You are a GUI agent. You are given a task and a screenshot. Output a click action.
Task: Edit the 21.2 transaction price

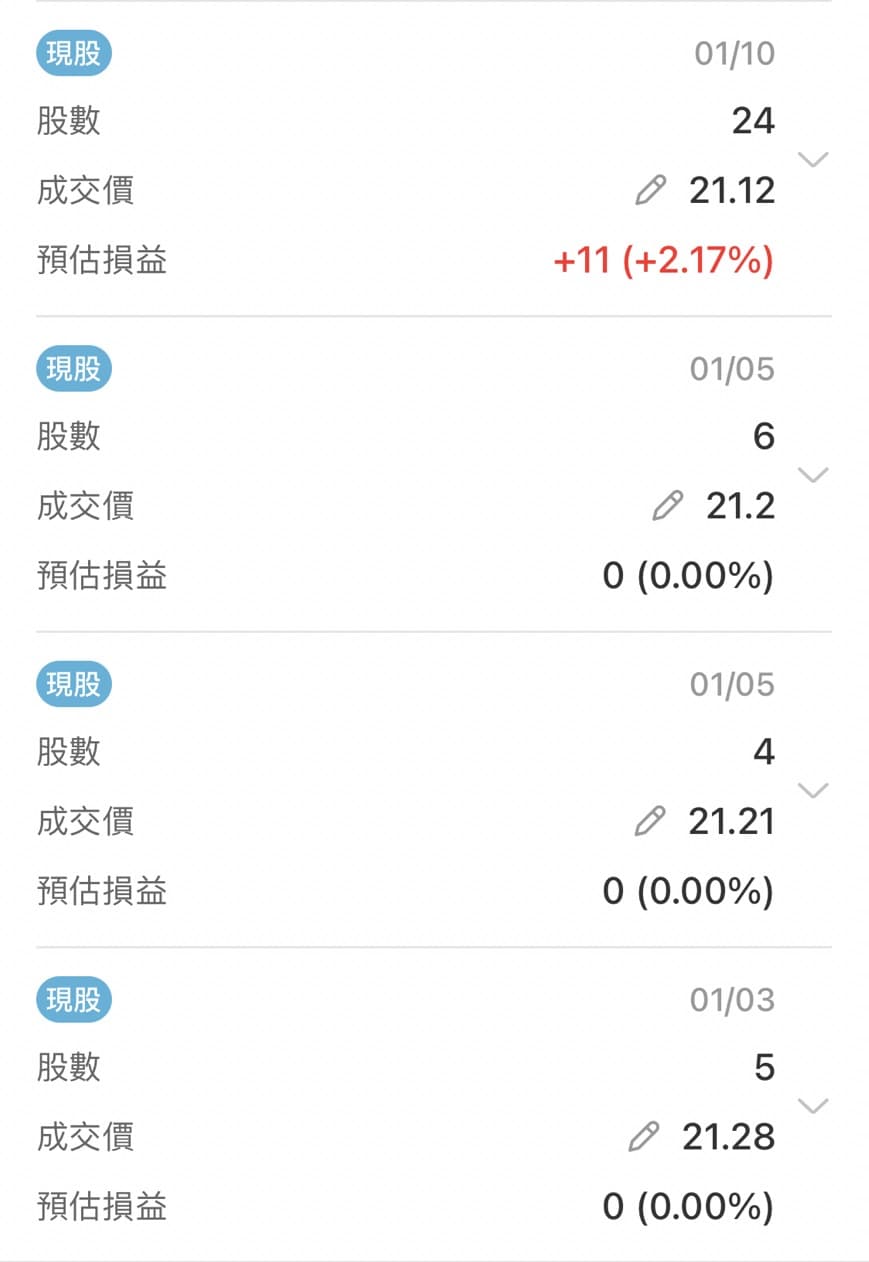pos(667,506)
